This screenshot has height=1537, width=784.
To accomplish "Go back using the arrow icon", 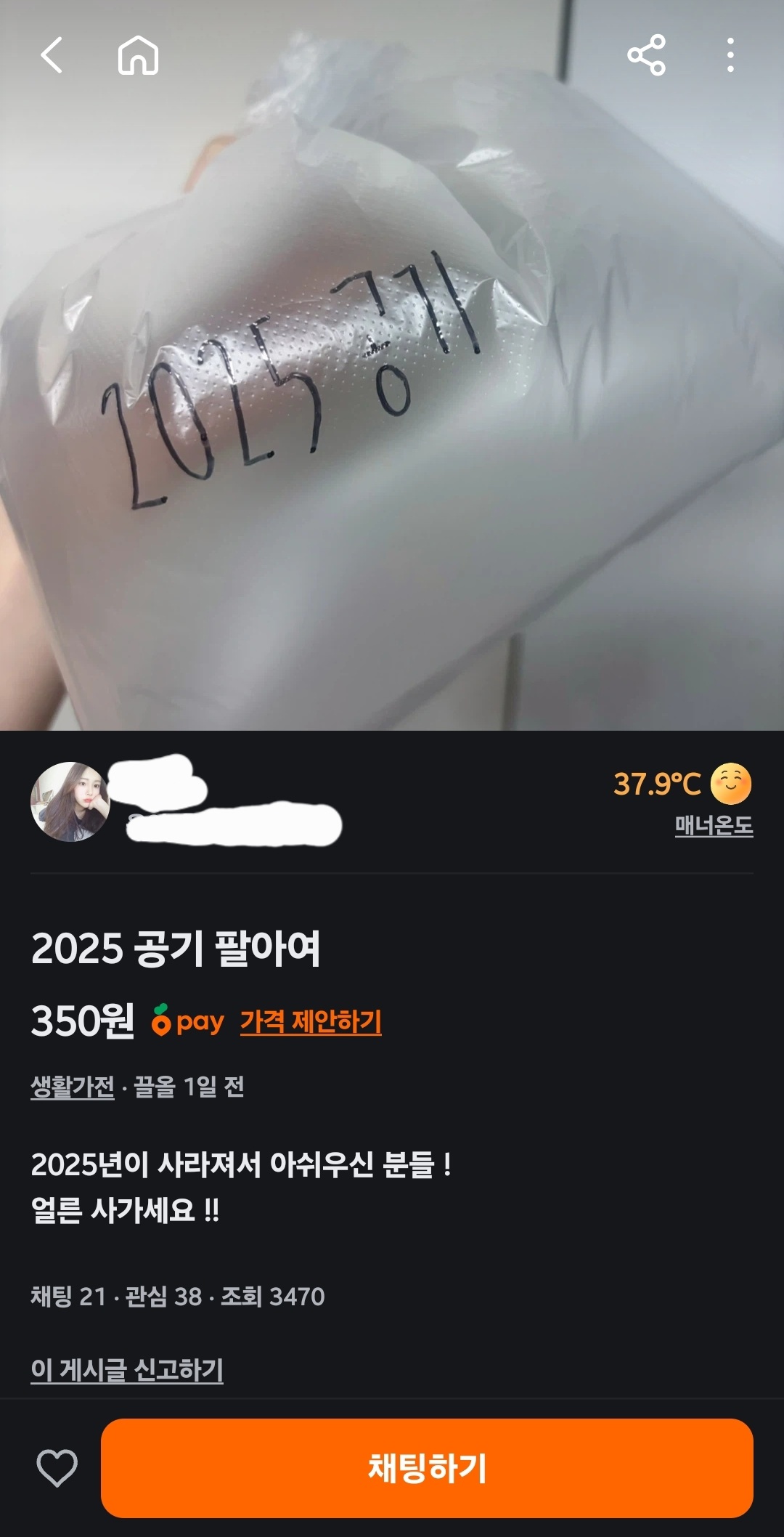I will pyautogui.click(x=52, y=55).
